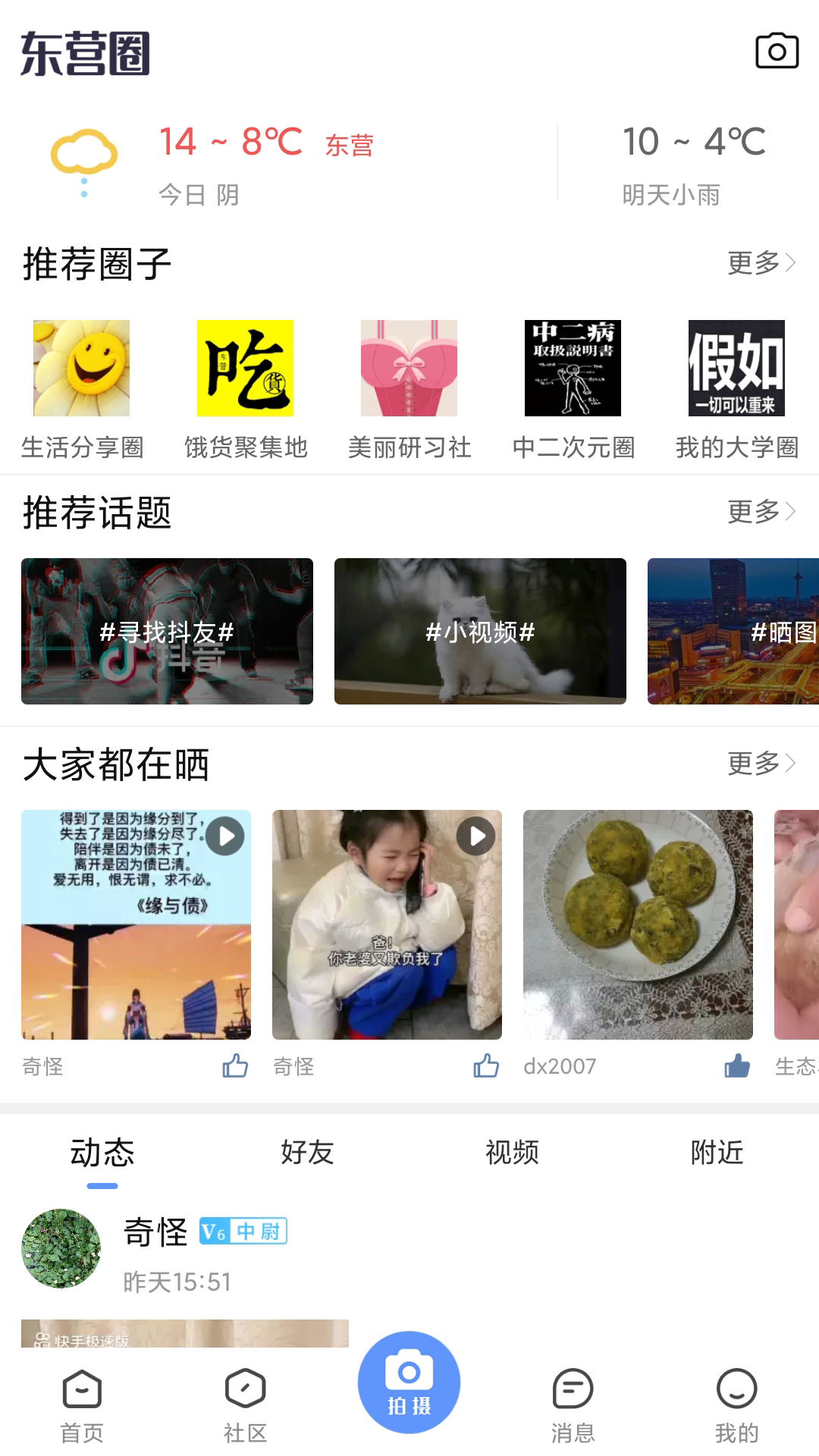Viewport: 819px width, 1456px height.
Task: Open the #小视频# topic card
Action: click(x=480, y=631)
